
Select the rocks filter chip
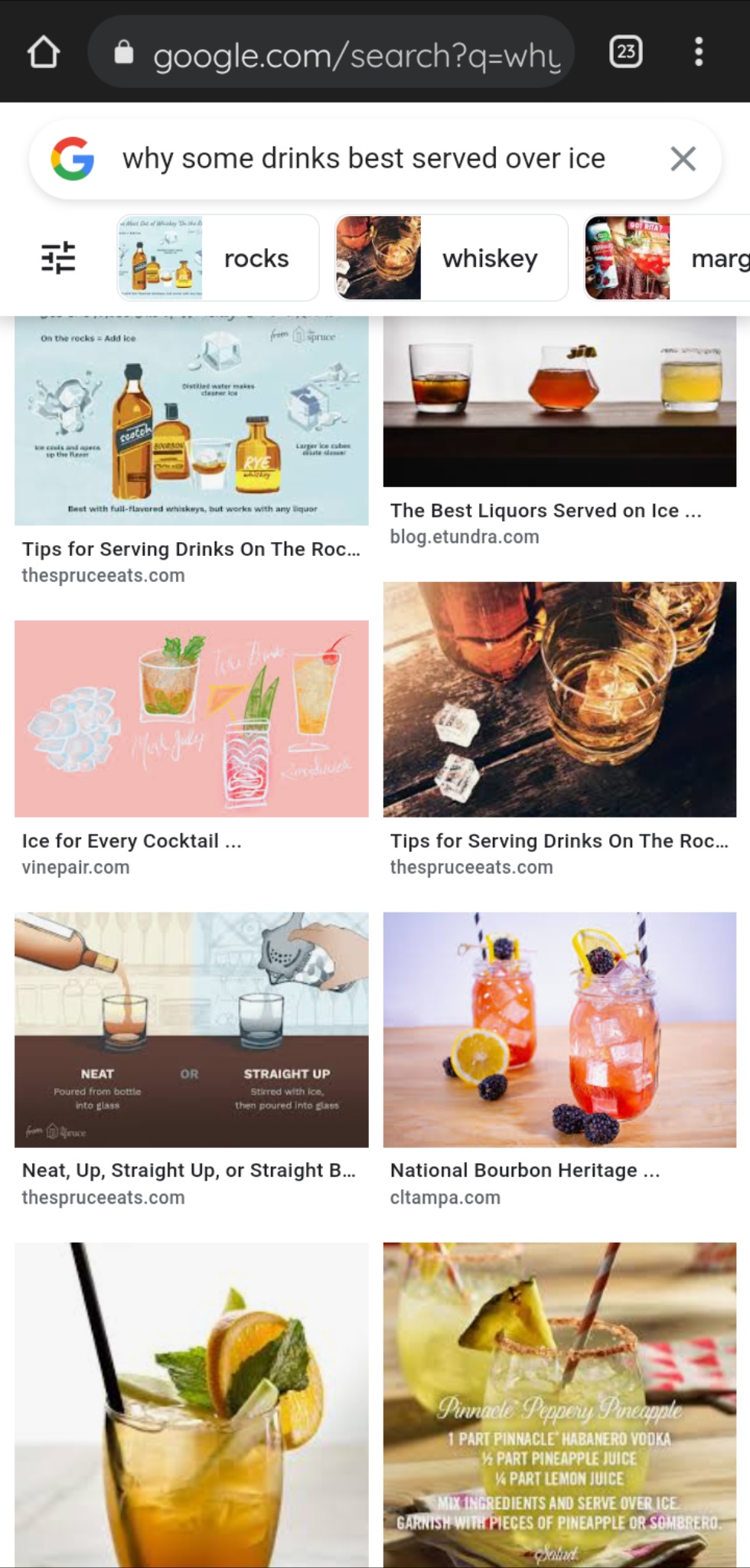pyautogui.click(x=218, y=258)
